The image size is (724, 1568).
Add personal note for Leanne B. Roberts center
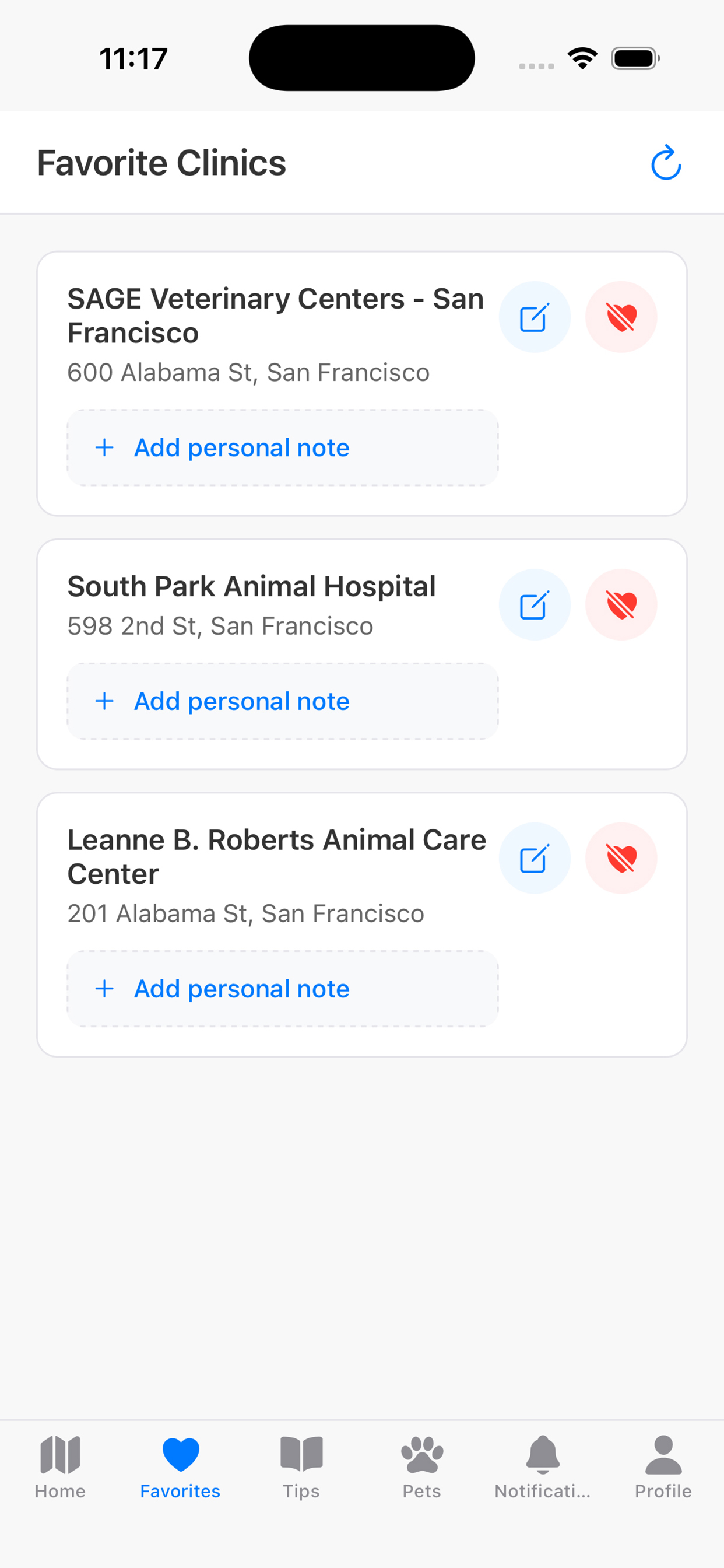pyautogui.click(x=283, y=989)
